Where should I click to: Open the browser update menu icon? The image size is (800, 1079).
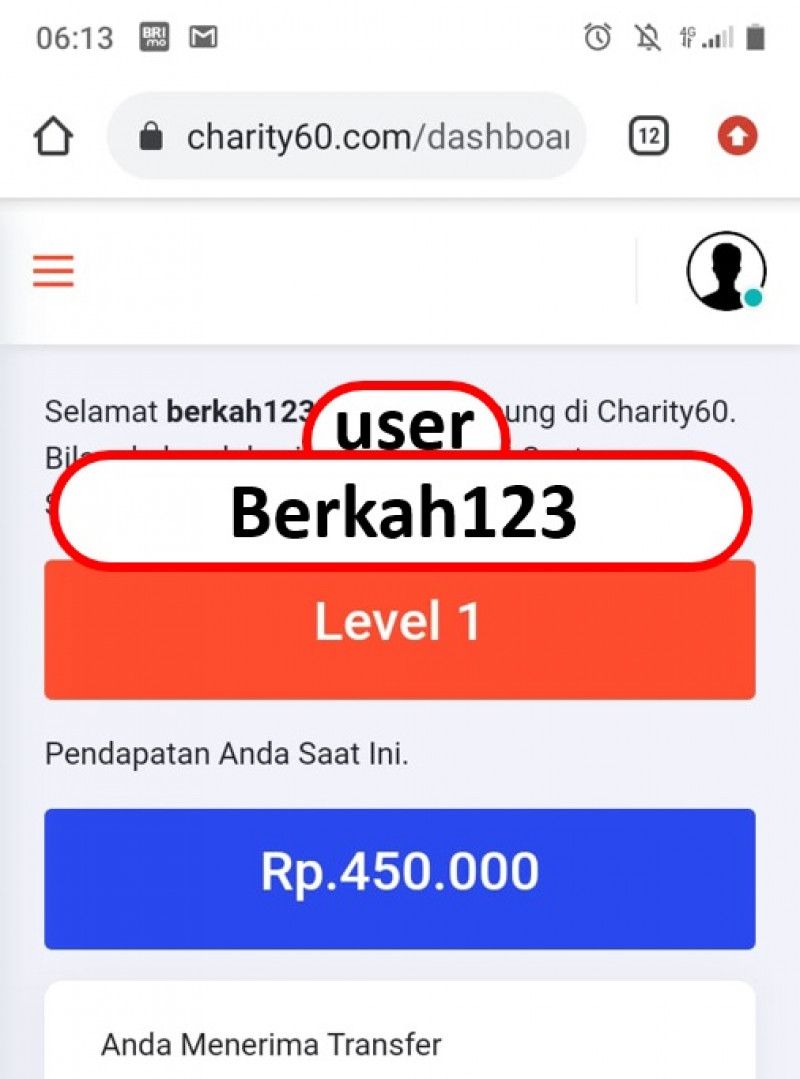(x=737, y=137)
